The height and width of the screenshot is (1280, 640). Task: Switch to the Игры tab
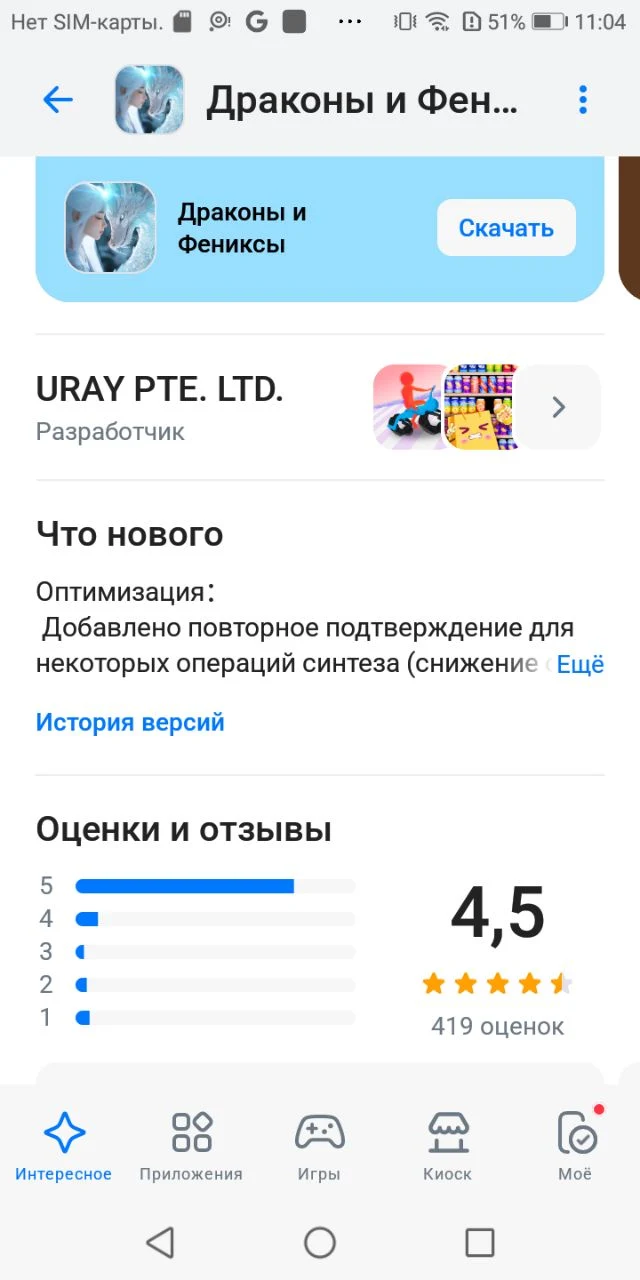coord(319,1146)
